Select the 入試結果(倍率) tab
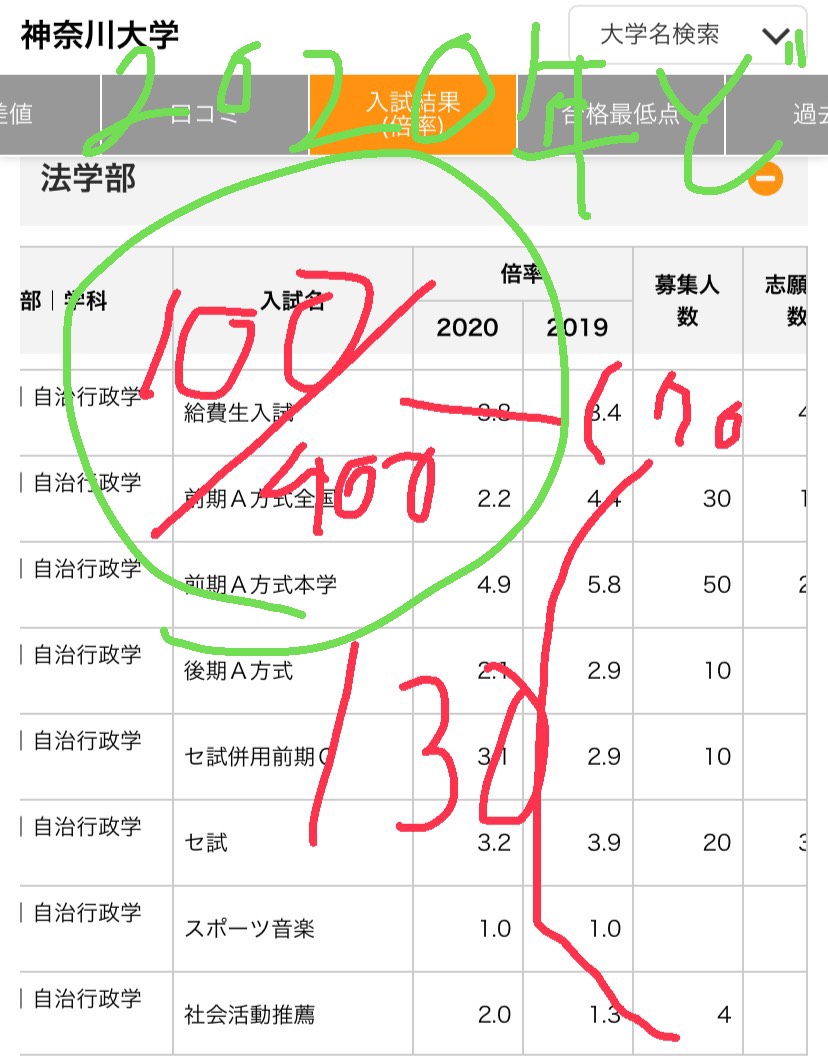The height and width of the screenshot is (1064, 828). pyautogui.click(x=413, y=115)
